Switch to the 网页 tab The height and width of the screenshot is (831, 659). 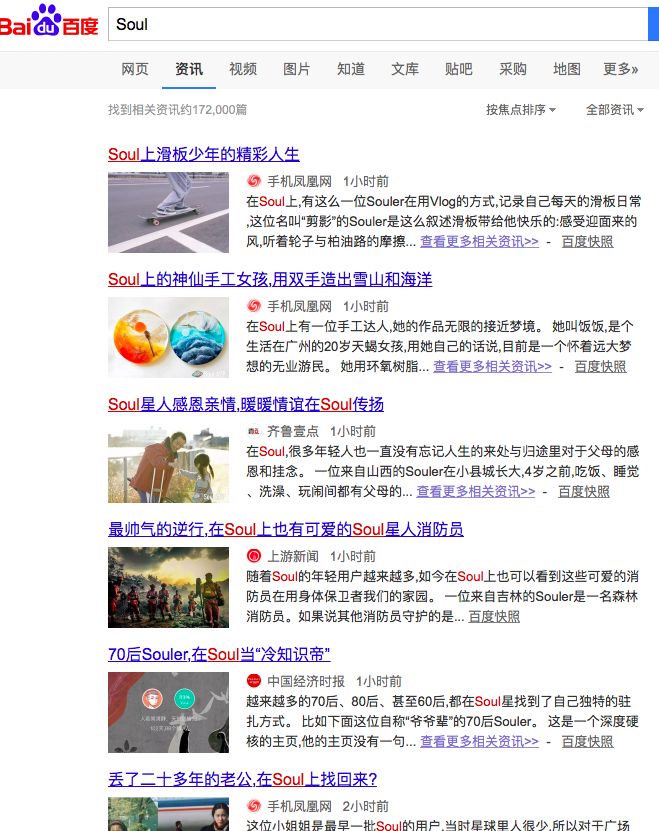(x=135, y=69)
